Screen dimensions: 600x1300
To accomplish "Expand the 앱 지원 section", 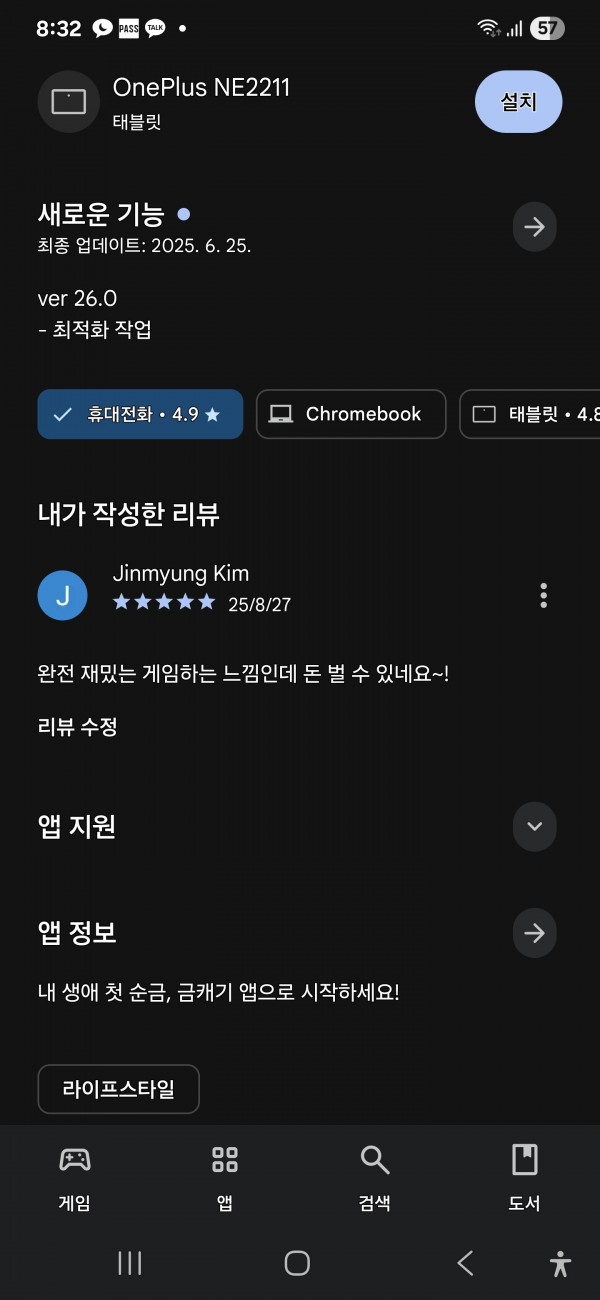I will (x=534, y=826).
